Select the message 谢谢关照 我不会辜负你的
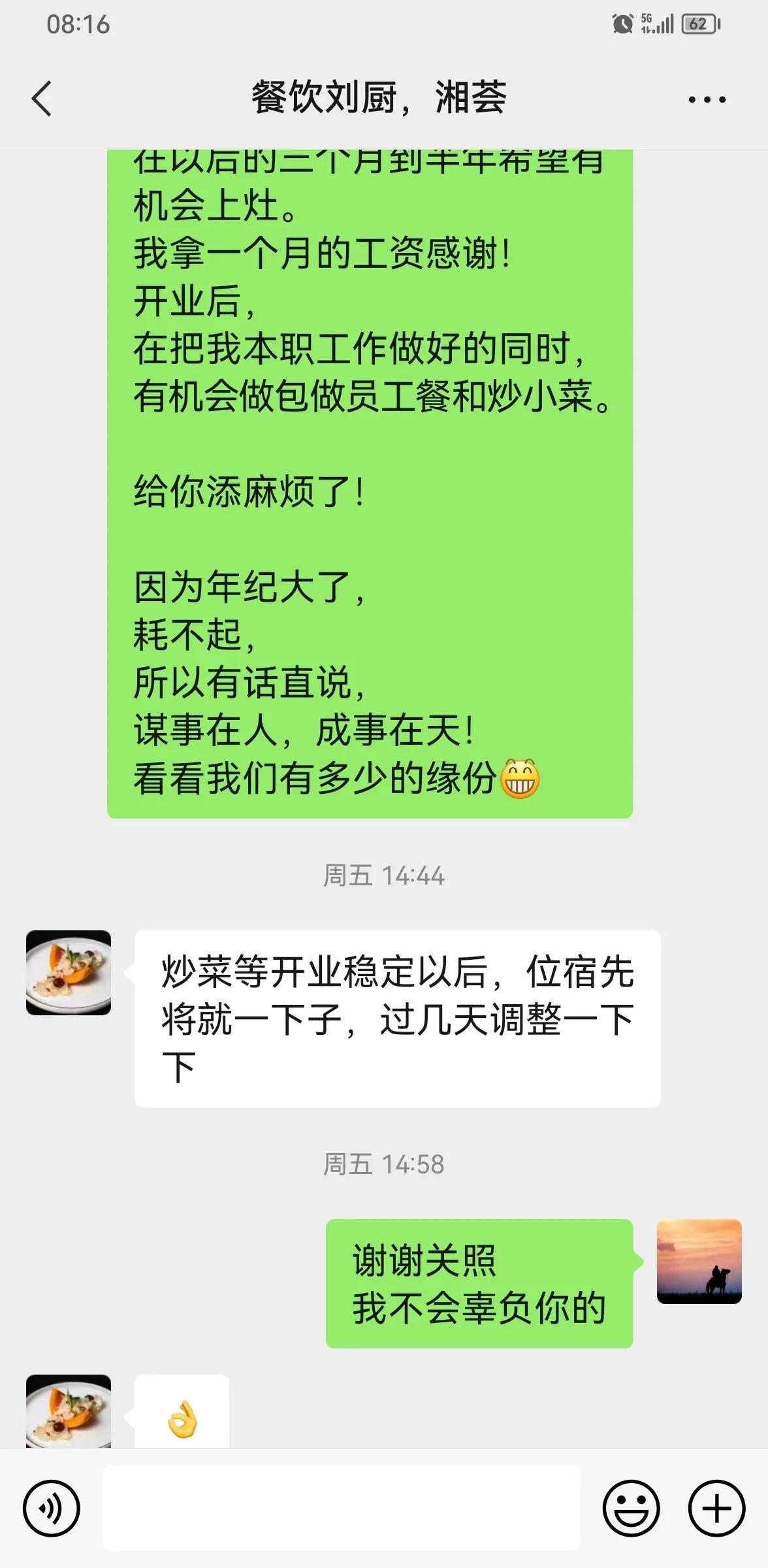Image resolution: width=768 pixels, height=1568 pixels. pos(477,1281)
